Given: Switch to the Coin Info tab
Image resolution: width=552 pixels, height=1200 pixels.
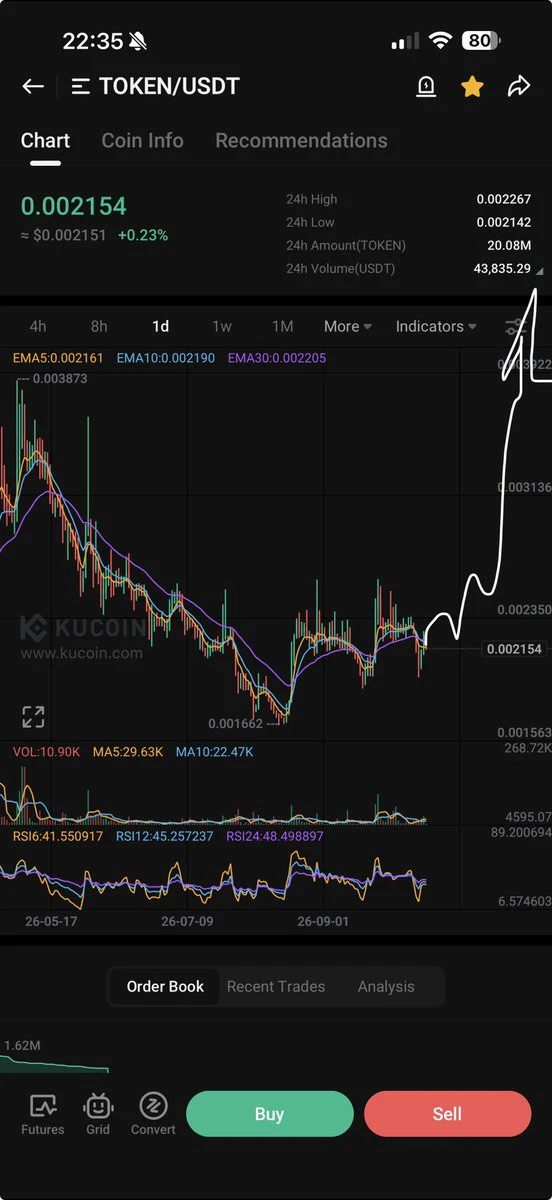Looking at the screenshot, I should point(142,140).
